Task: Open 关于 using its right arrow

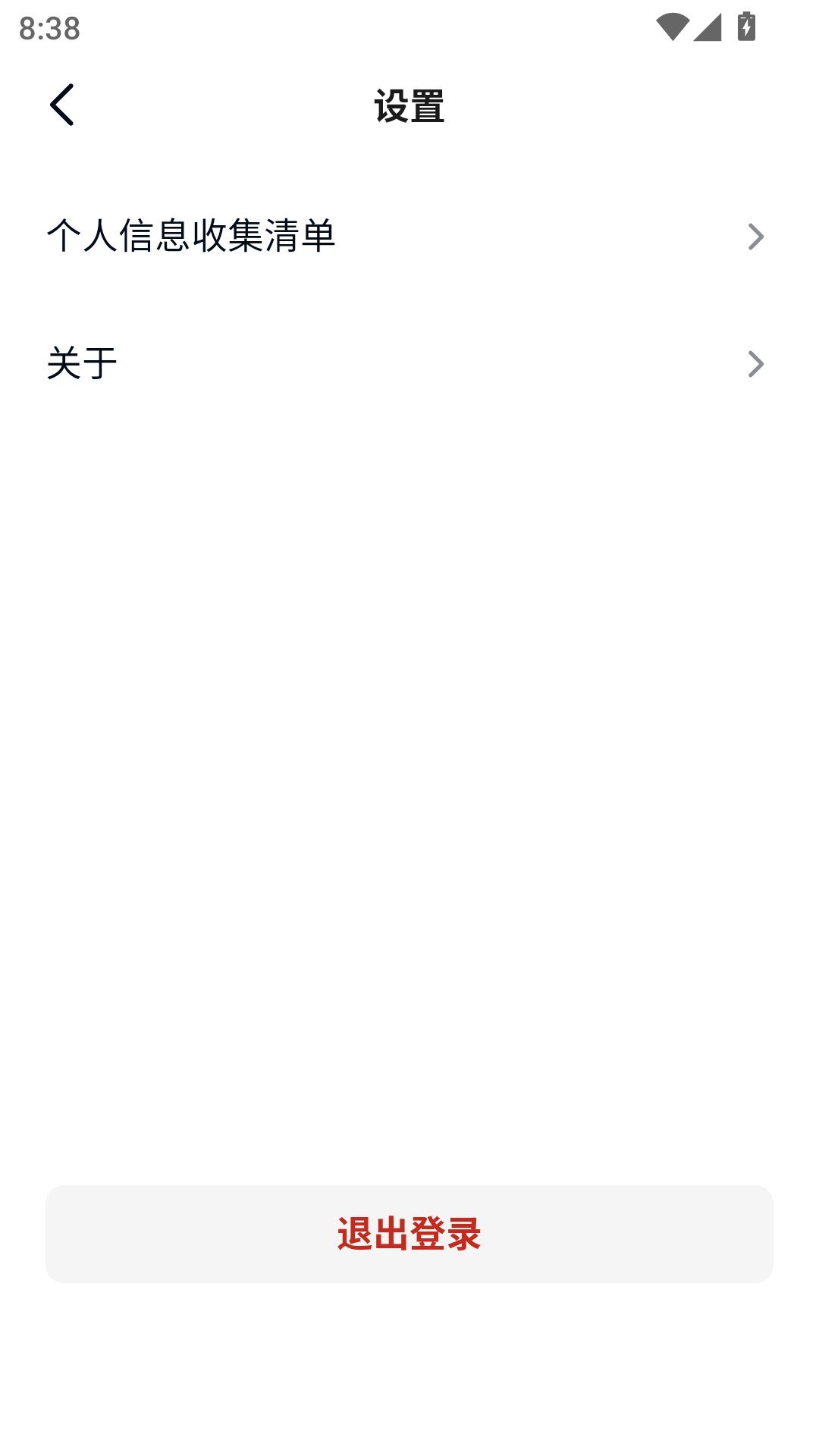Action: click(x=755, y=364)
